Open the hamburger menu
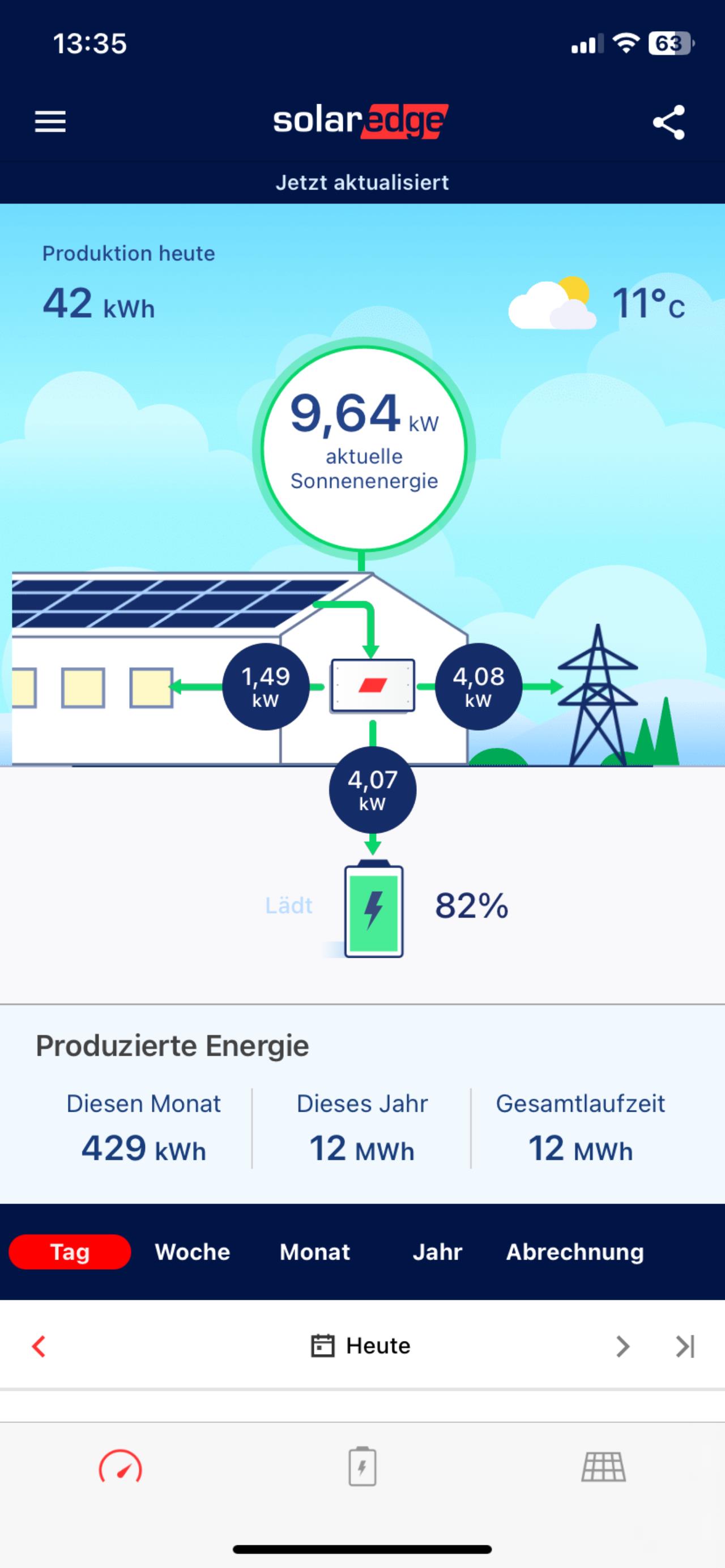725x1568 pixels. (50, 122)
